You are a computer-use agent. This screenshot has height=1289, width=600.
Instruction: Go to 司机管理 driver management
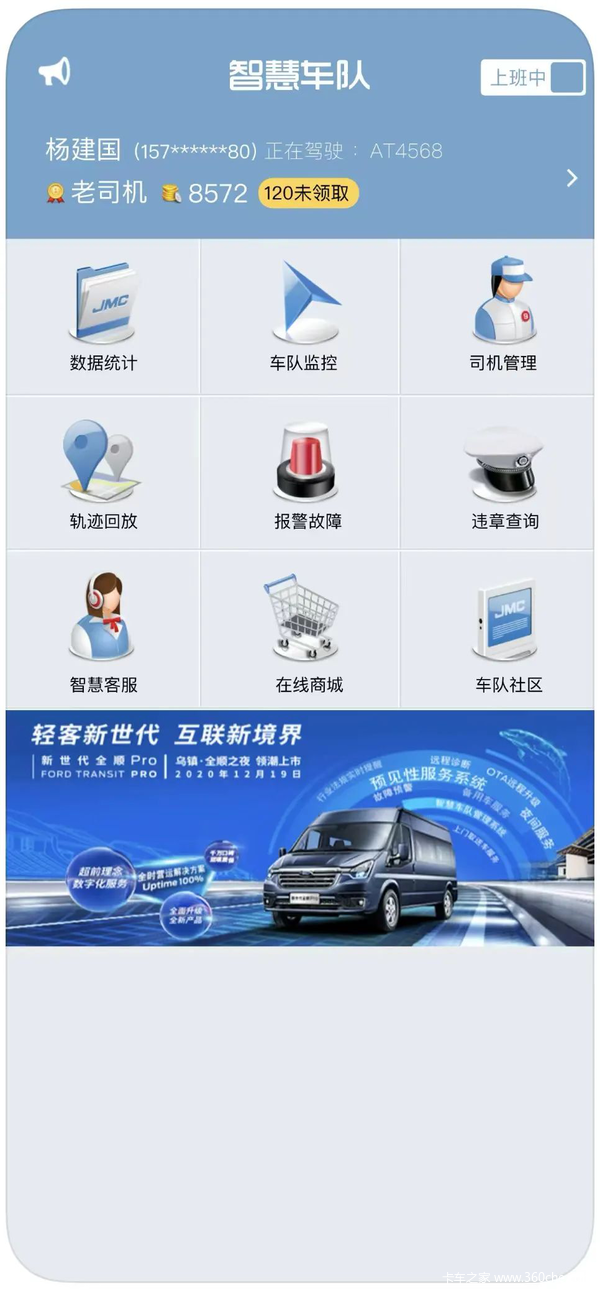click(503, 317)
